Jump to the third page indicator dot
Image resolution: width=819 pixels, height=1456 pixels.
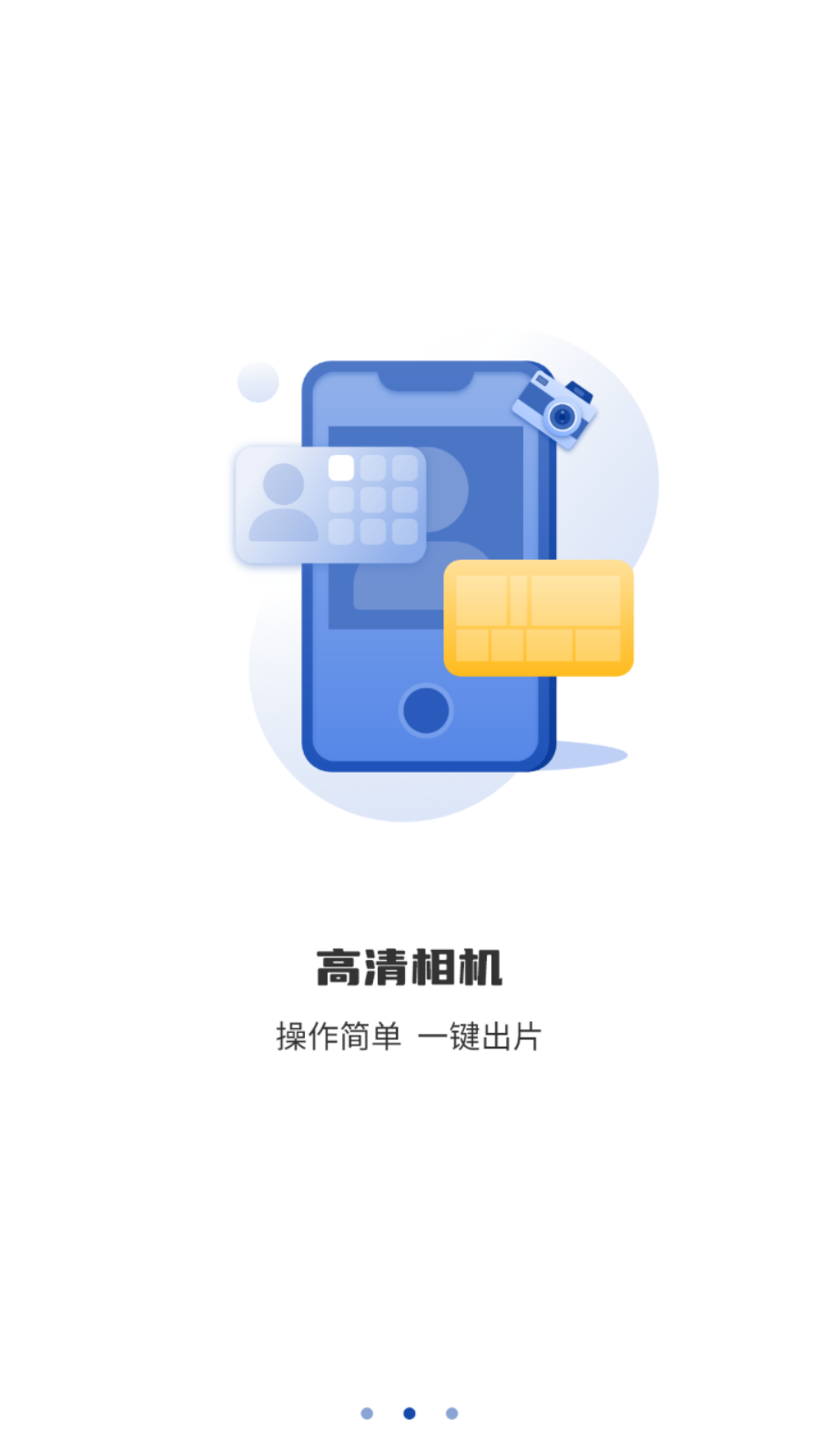click(x=451, y=1411)
